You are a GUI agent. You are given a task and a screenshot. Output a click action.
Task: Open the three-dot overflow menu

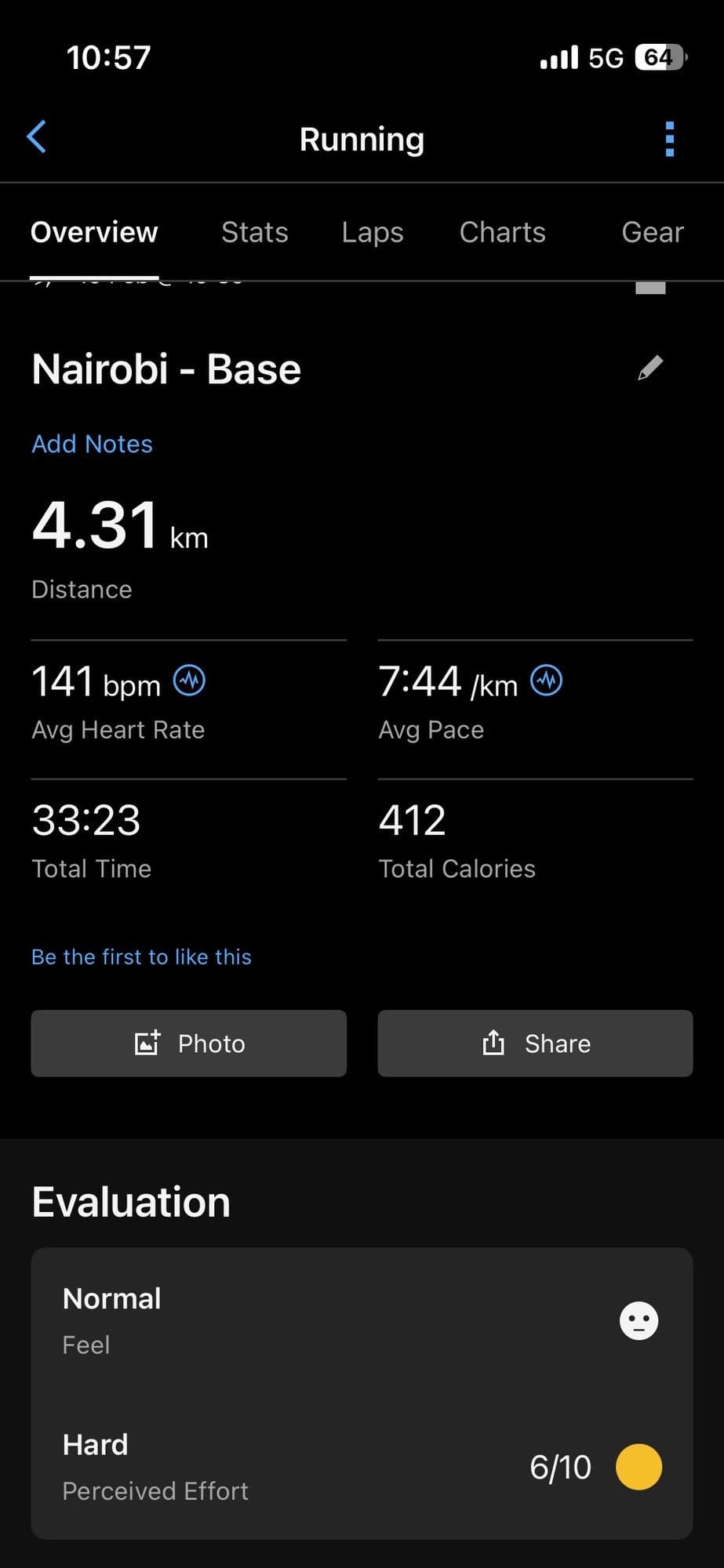[x=669, y=139]
